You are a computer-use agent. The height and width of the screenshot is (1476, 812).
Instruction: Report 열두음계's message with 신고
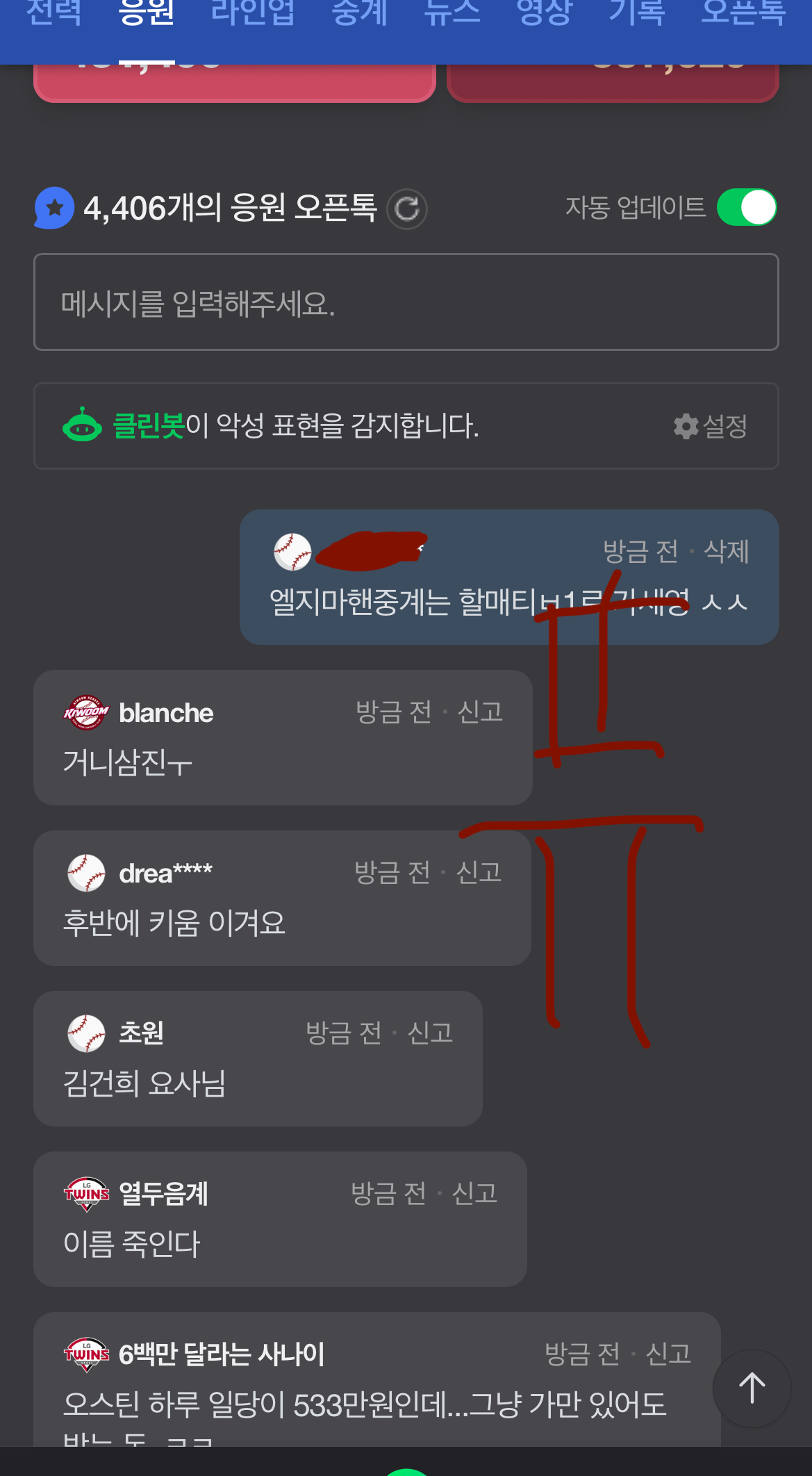[474, 1194]
